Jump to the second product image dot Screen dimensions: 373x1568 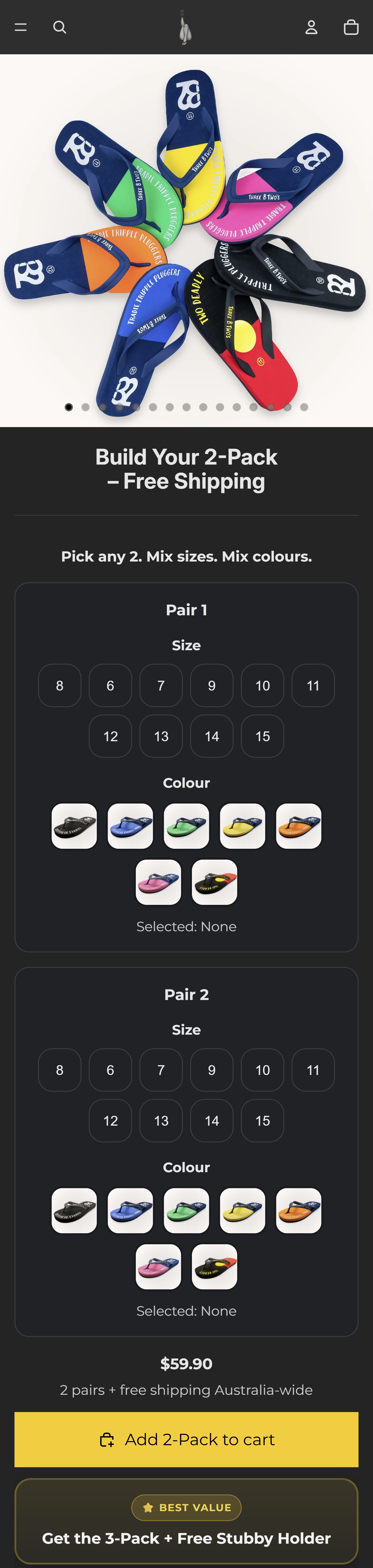(x=85, y=407)
